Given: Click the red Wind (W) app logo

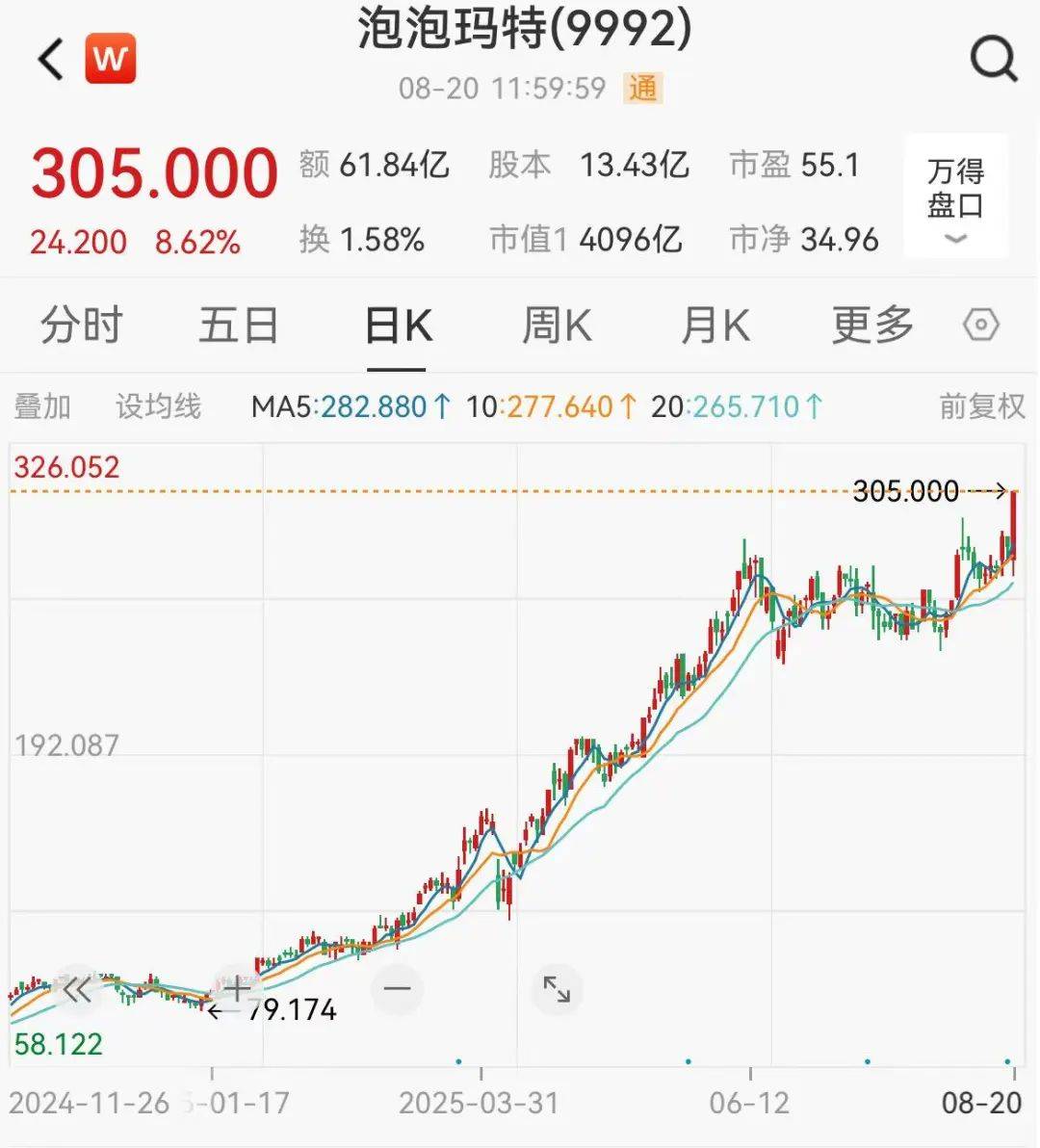Looking at the screenshot, I should point(109,58).
